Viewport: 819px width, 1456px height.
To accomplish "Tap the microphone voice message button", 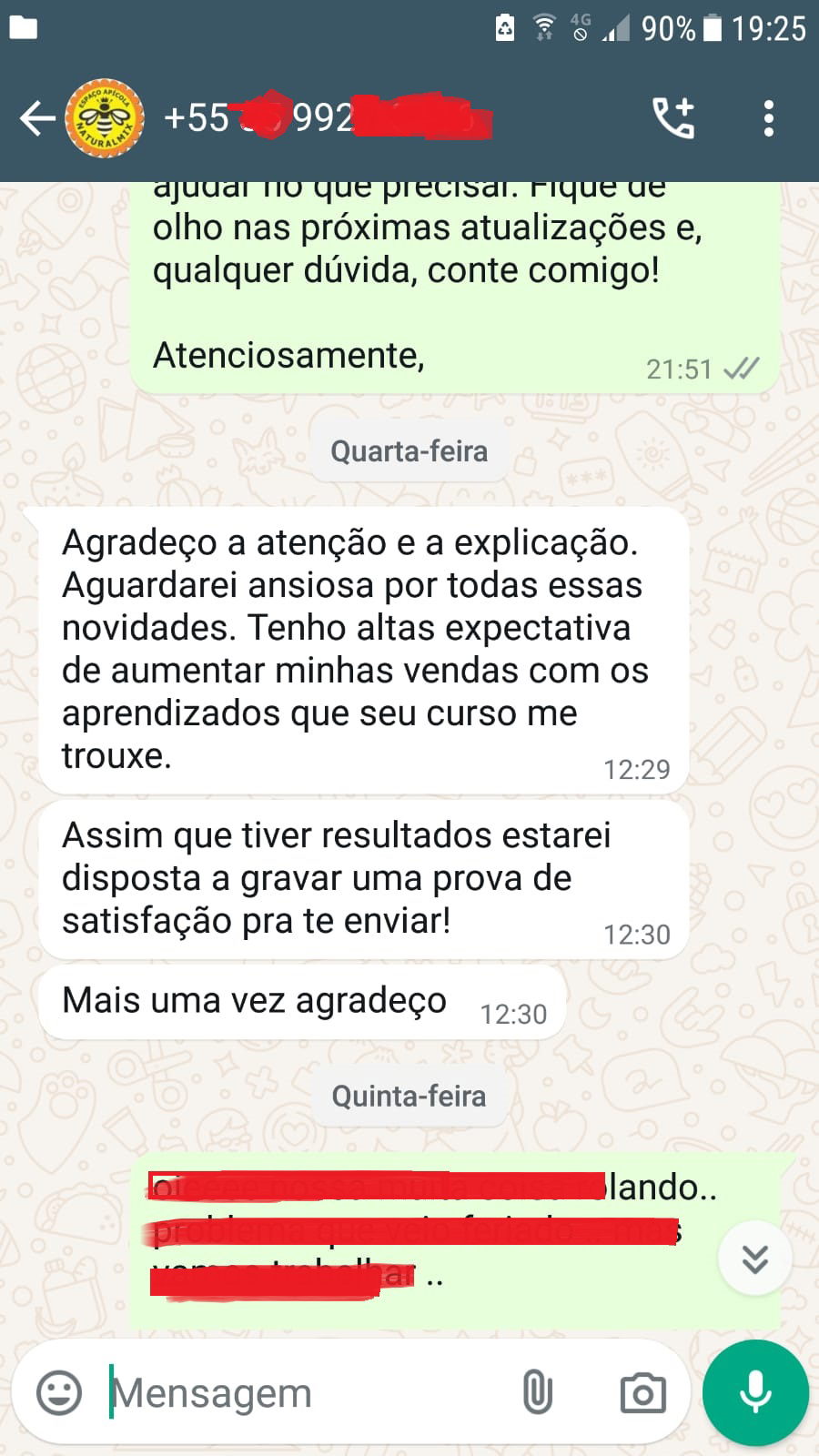I will pos(755,1393).
